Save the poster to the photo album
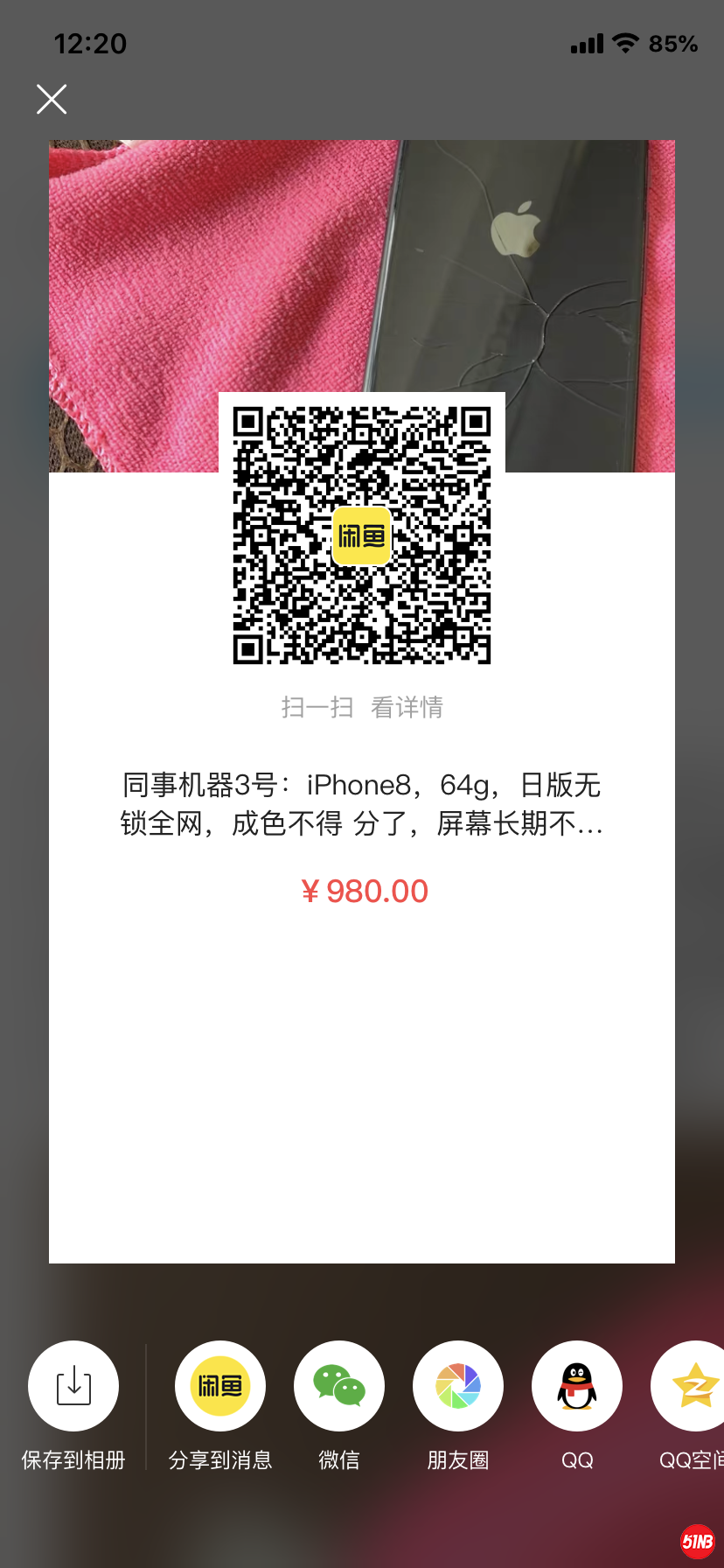Image resolution: width=724 pixels, height=1568 pixels. click(73, 1386)
